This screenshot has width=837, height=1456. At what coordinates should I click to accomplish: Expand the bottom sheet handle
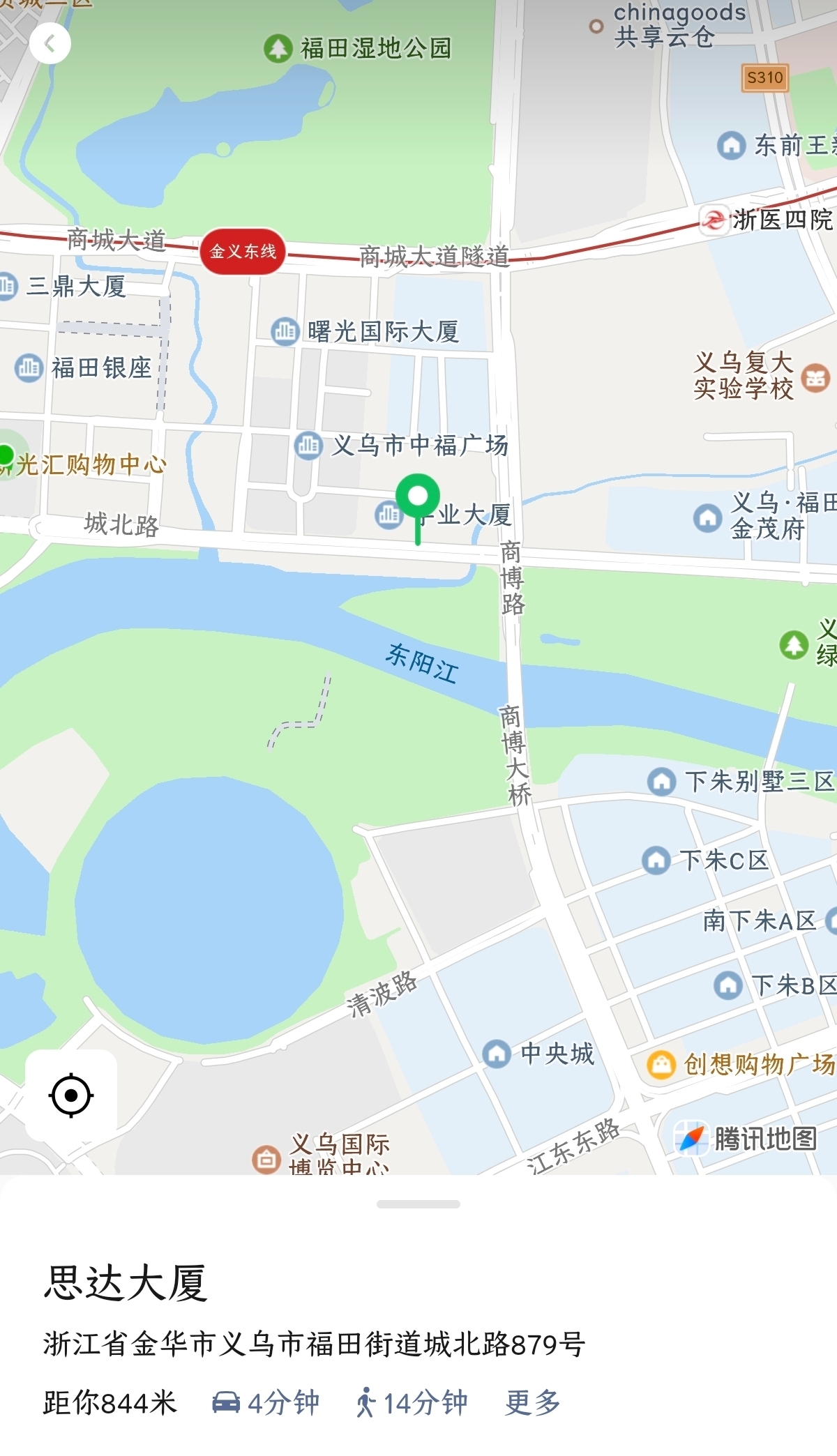[418, 1204]
